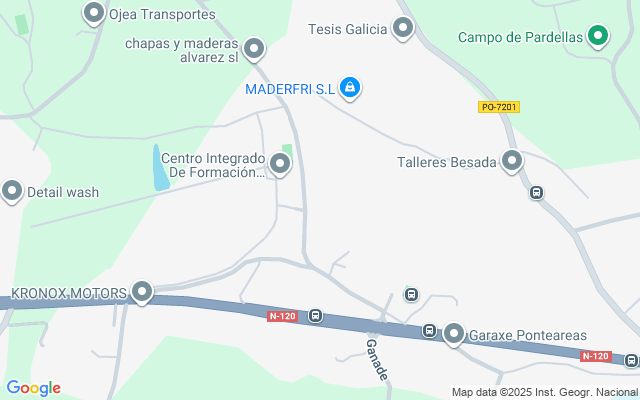The image size is (640, 400).
Task: Open the Talleres Besada pin
Action: pyautogui.click(x=512, y=160)
